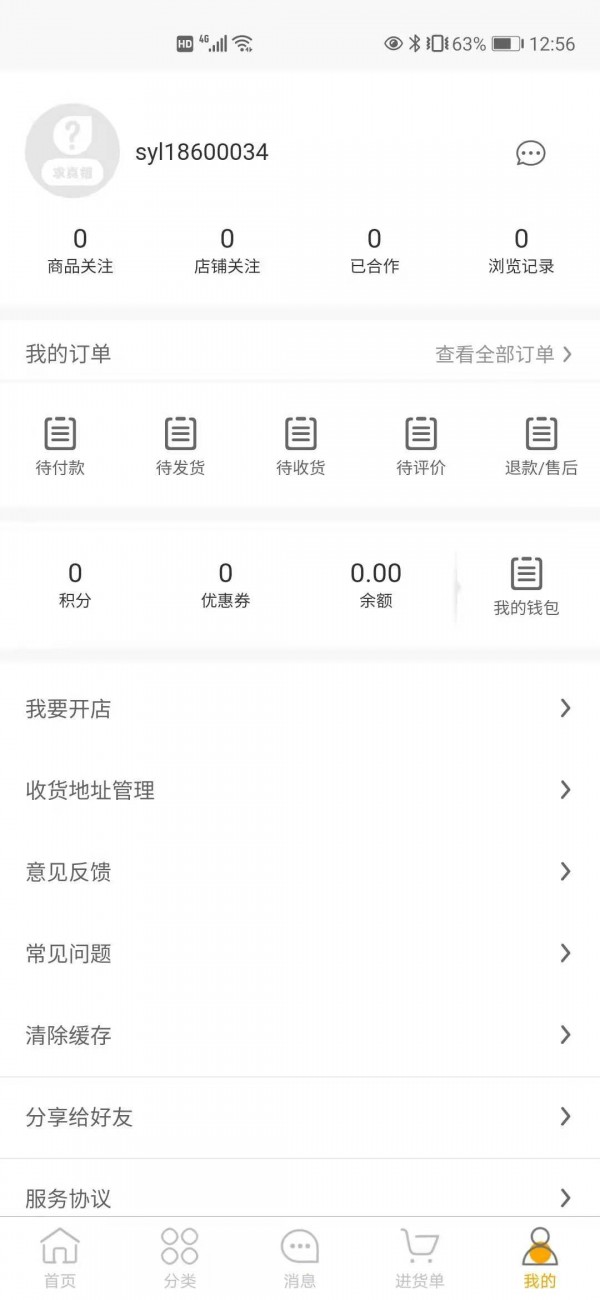Open the 进货单 purchase list tab

pyautogui.click(x=420, y=1257)
